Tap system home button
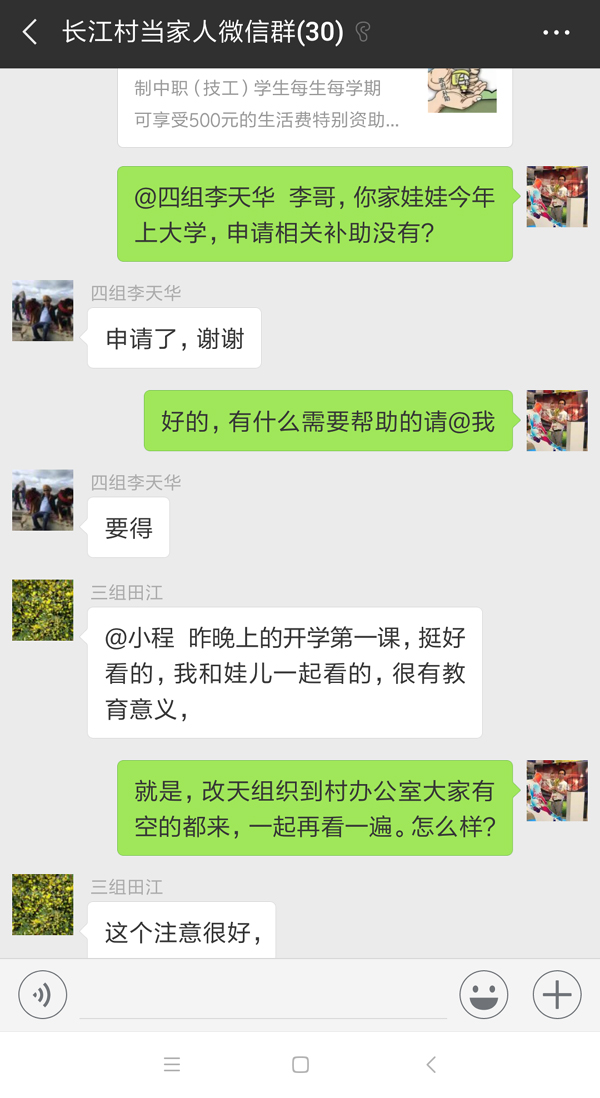The height and width of the screenshot is (1098, 600). [300, 1064]
